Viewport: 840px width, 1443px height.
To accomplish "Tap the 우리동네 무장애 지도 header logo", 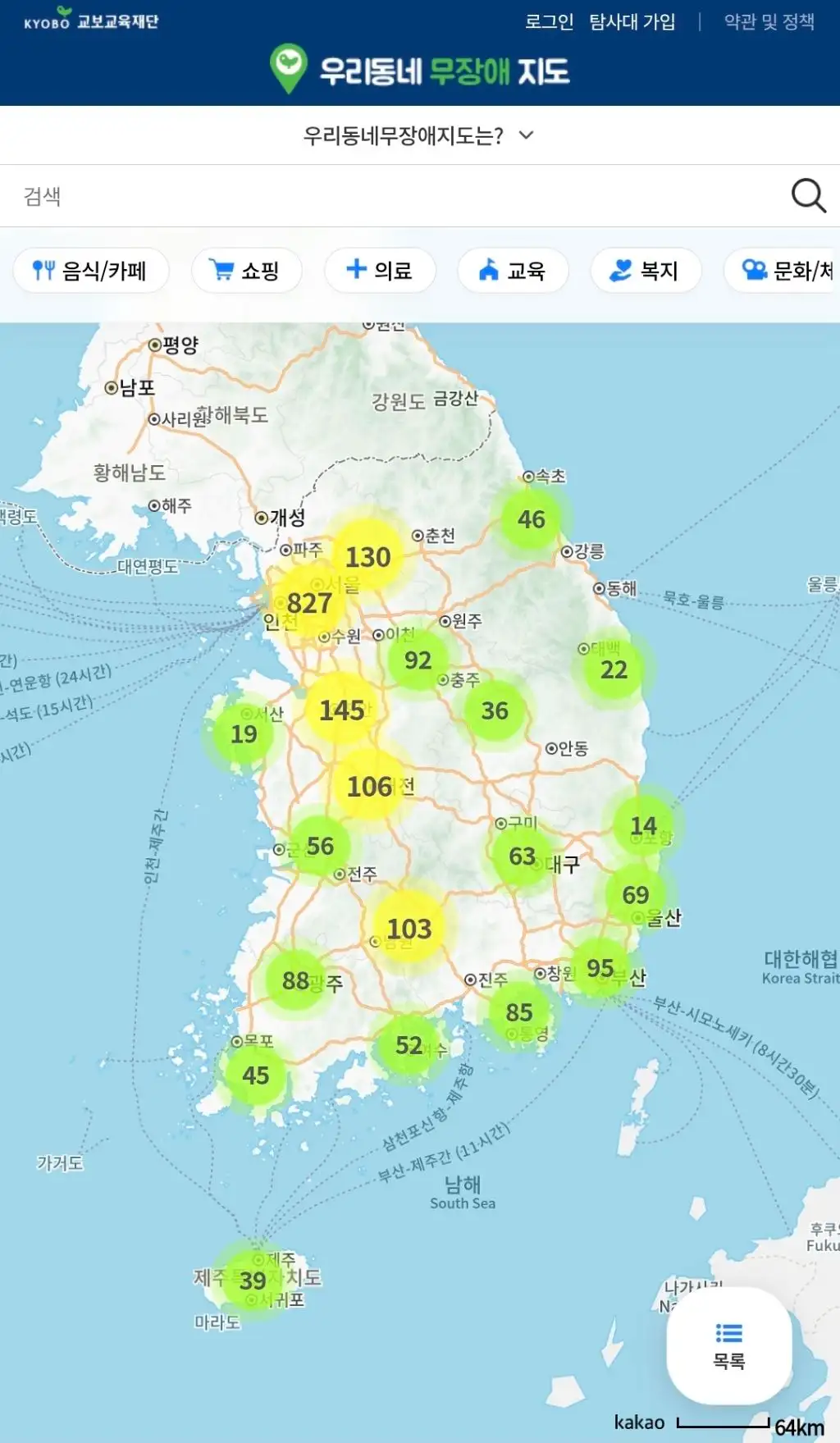I will click(419, 71).
